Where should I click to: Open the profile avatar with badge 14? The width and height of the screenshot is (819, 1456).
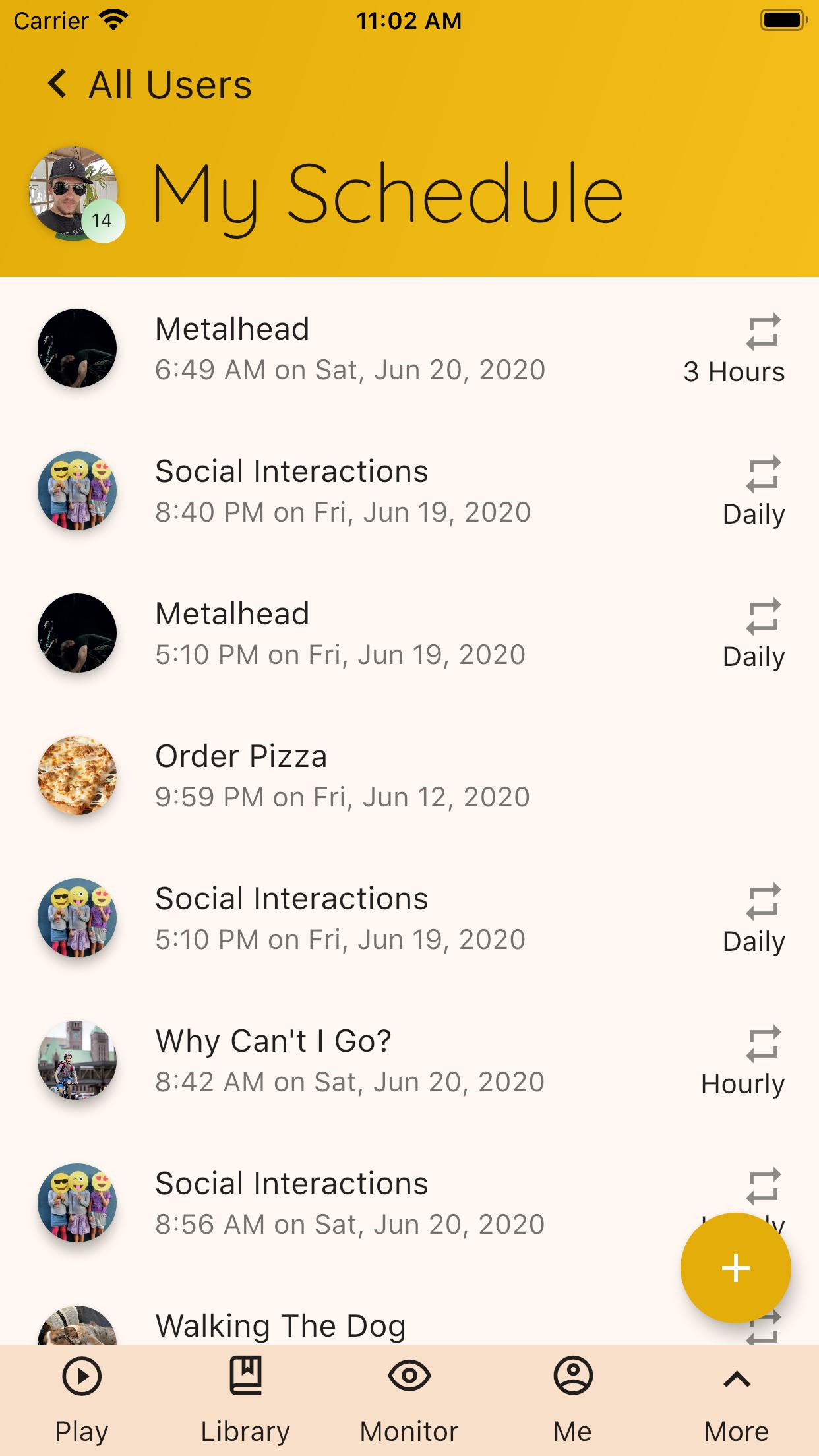pos(76,194)
